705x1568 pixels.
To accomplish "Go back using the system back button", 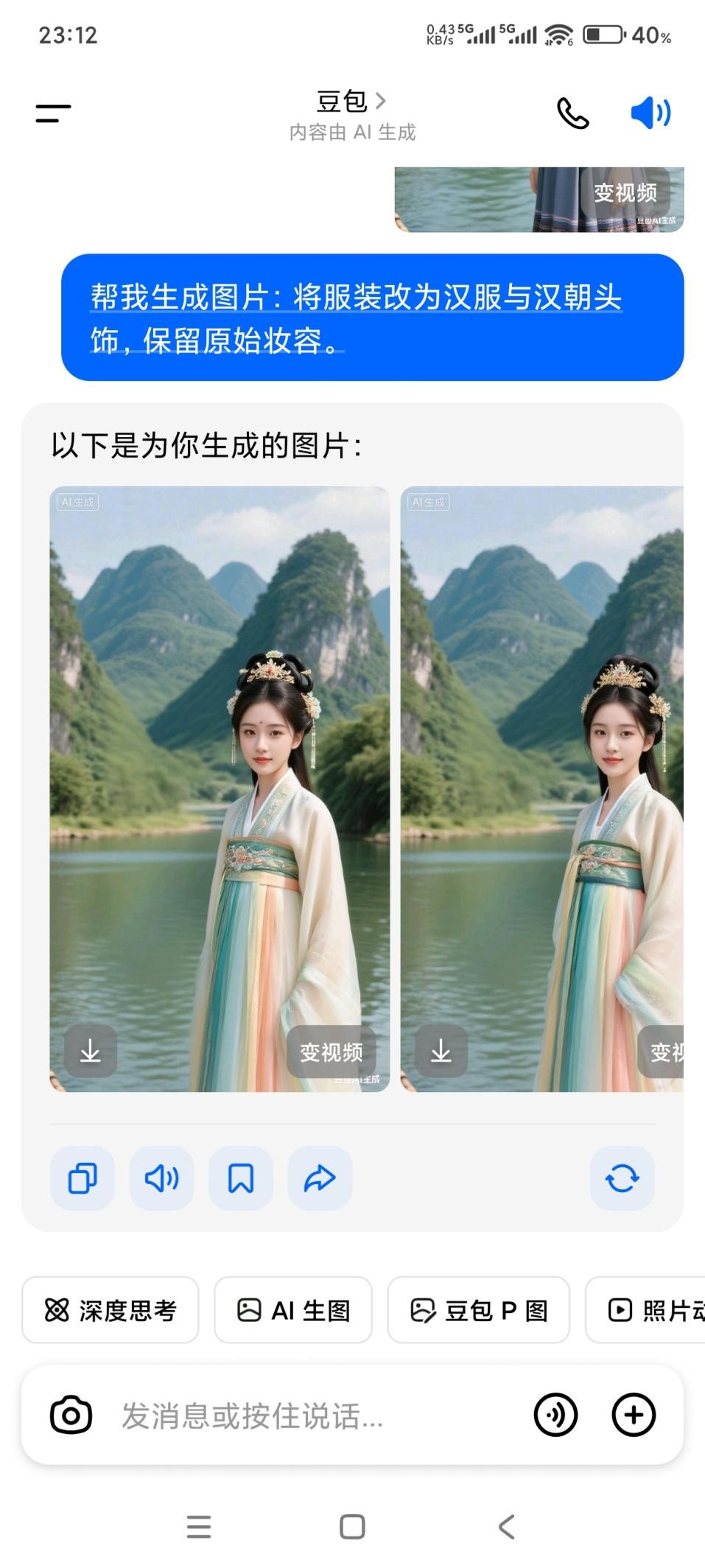I will (506, 1527).
